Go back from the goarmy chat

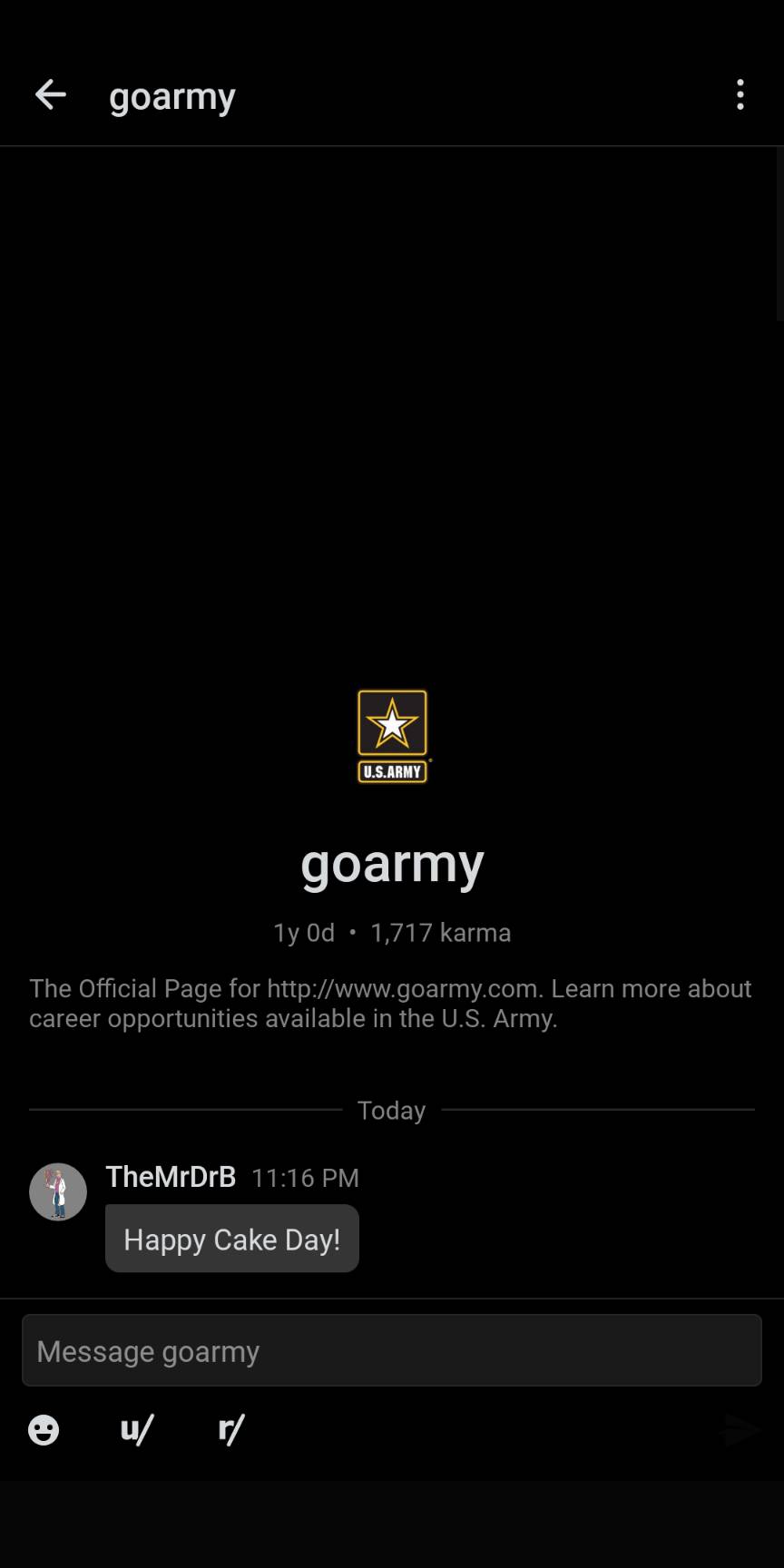tap(51, 94)
